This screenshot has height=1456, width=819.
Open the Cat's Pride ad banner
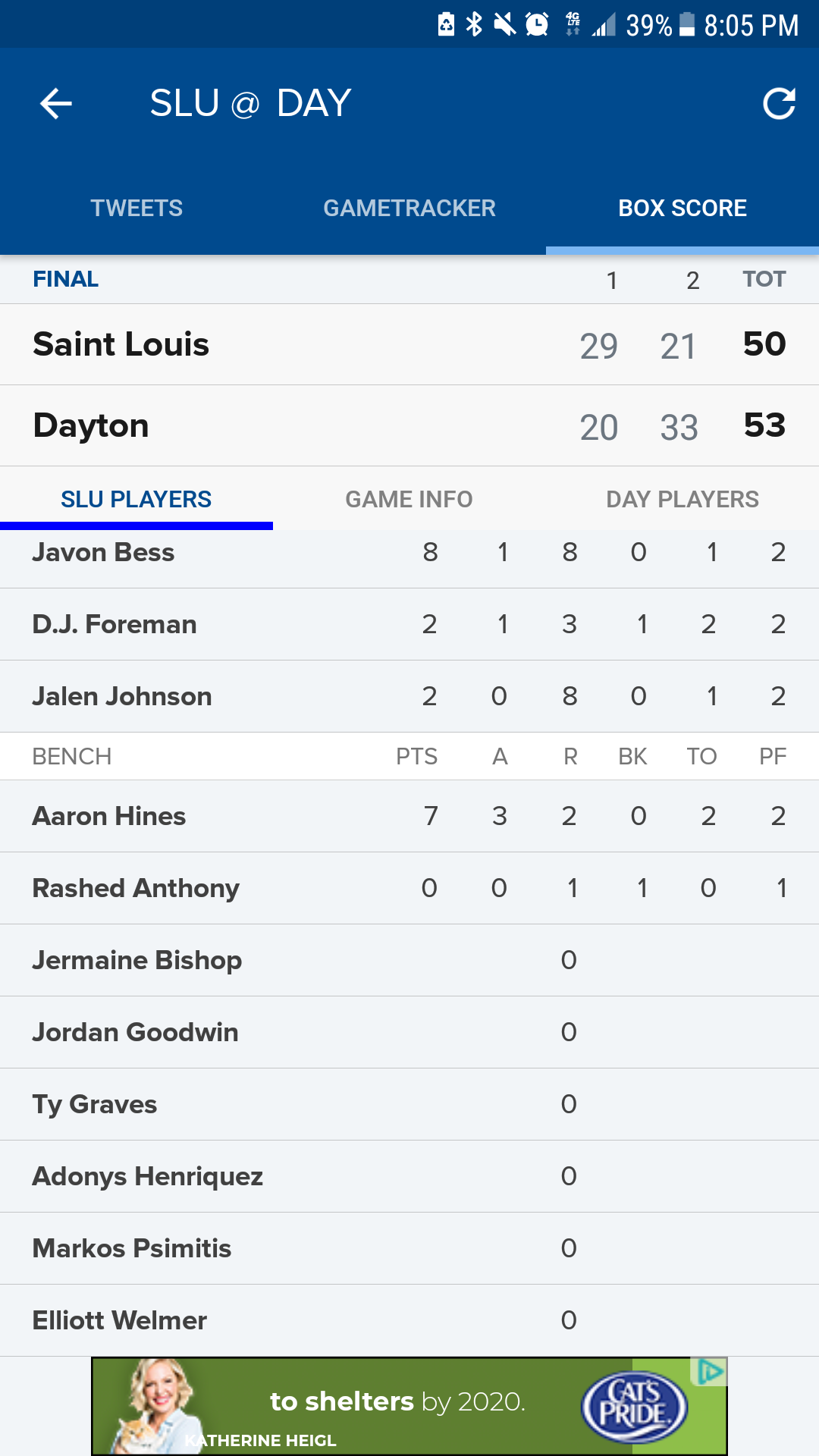click(409, 1406)
